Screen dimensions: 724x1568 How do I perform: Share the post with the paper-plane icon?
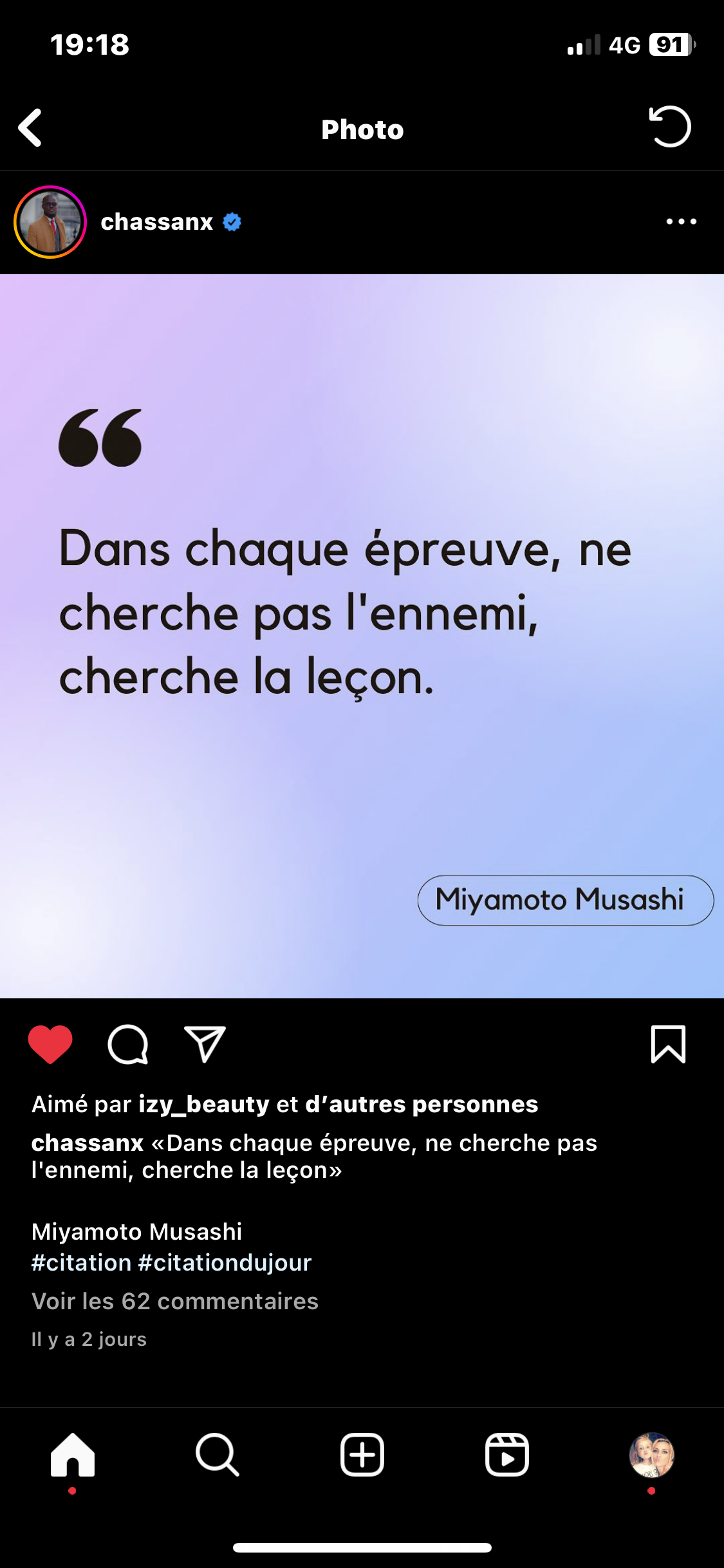(205, 1044)
